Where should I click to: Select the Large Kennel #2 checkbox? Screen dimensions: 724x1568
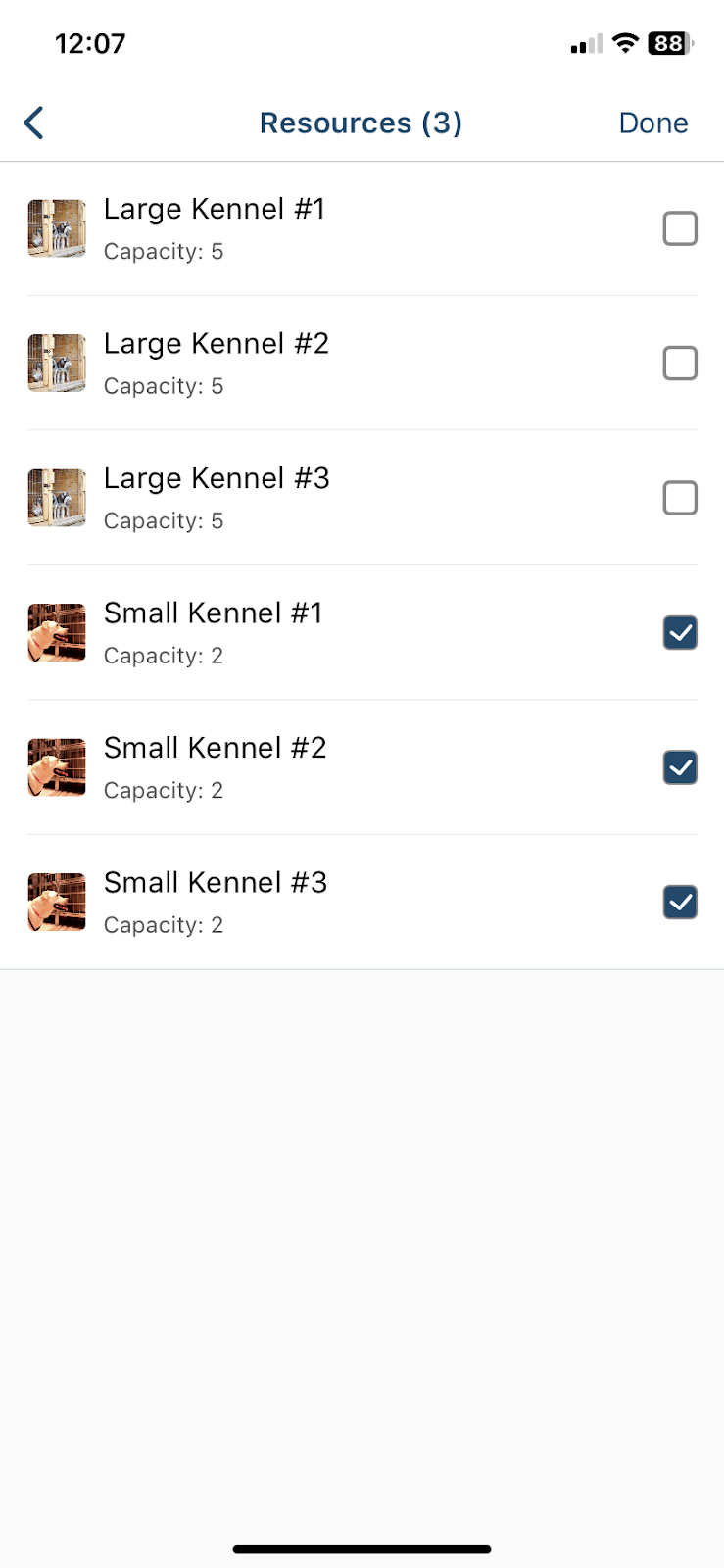[680, 364]
